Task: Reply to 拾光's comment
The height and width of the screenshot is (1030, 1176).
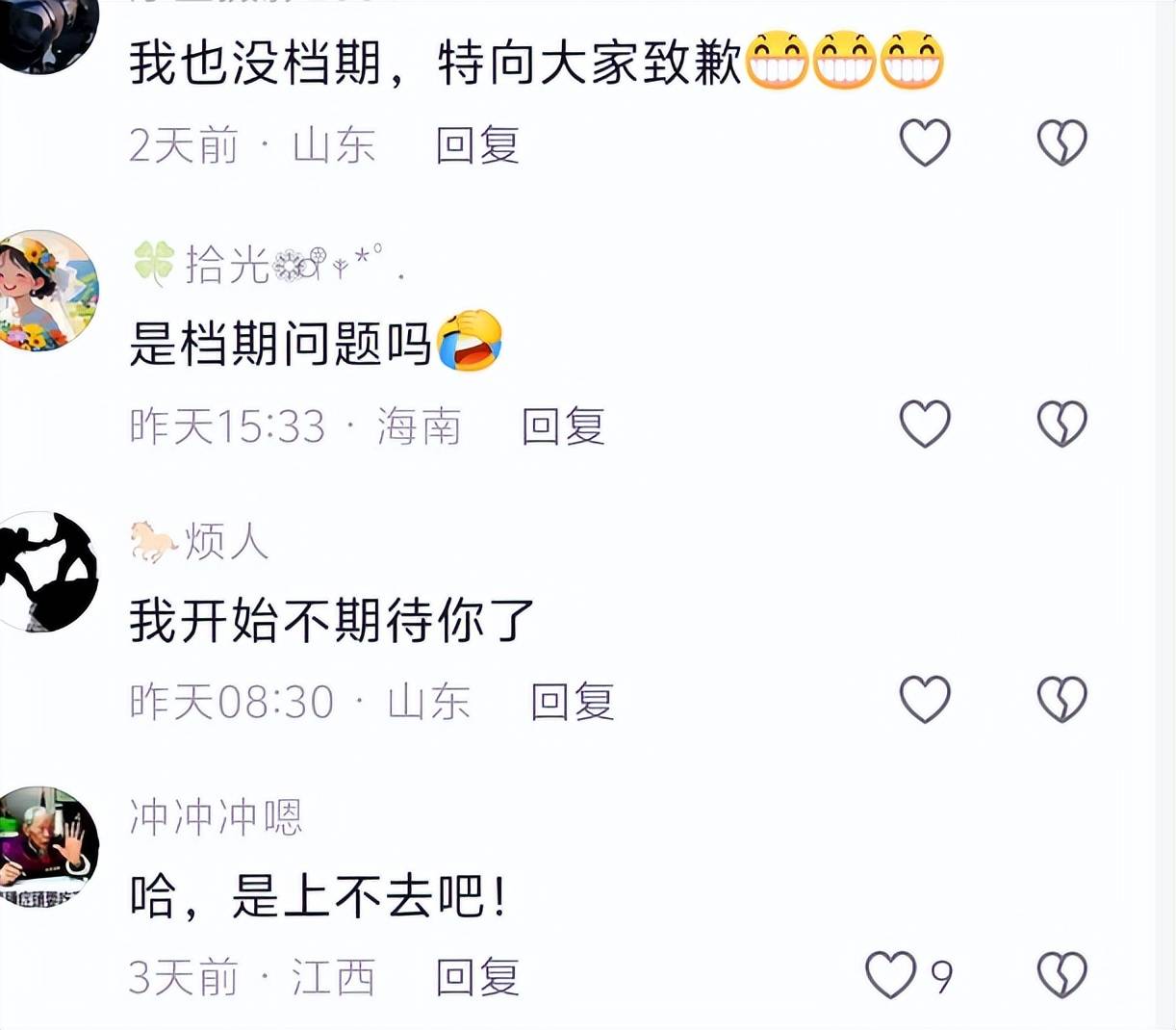Action: click(563, 426)
